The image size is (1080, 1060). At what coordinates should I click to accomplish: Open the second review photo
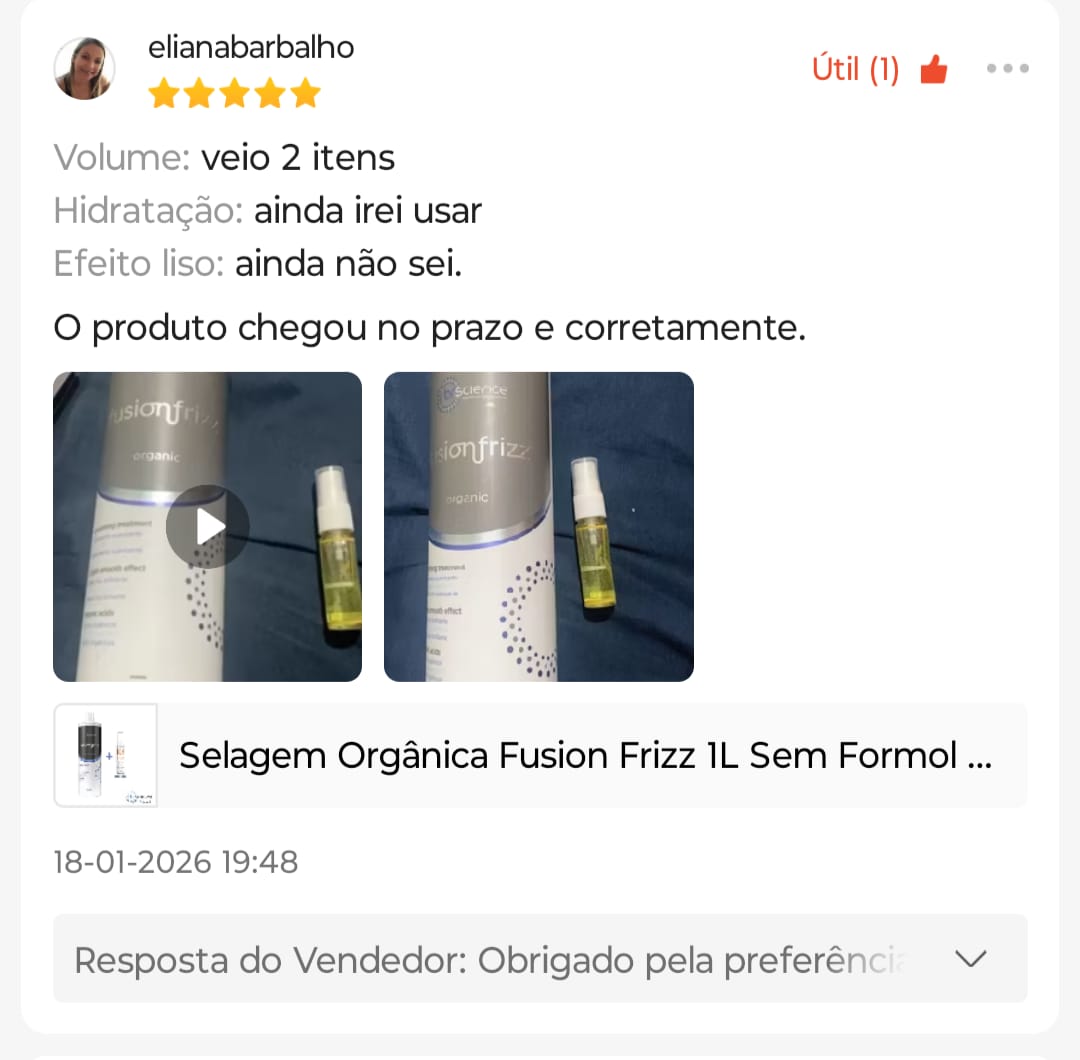pyautogui.click(x=539, y=527)
